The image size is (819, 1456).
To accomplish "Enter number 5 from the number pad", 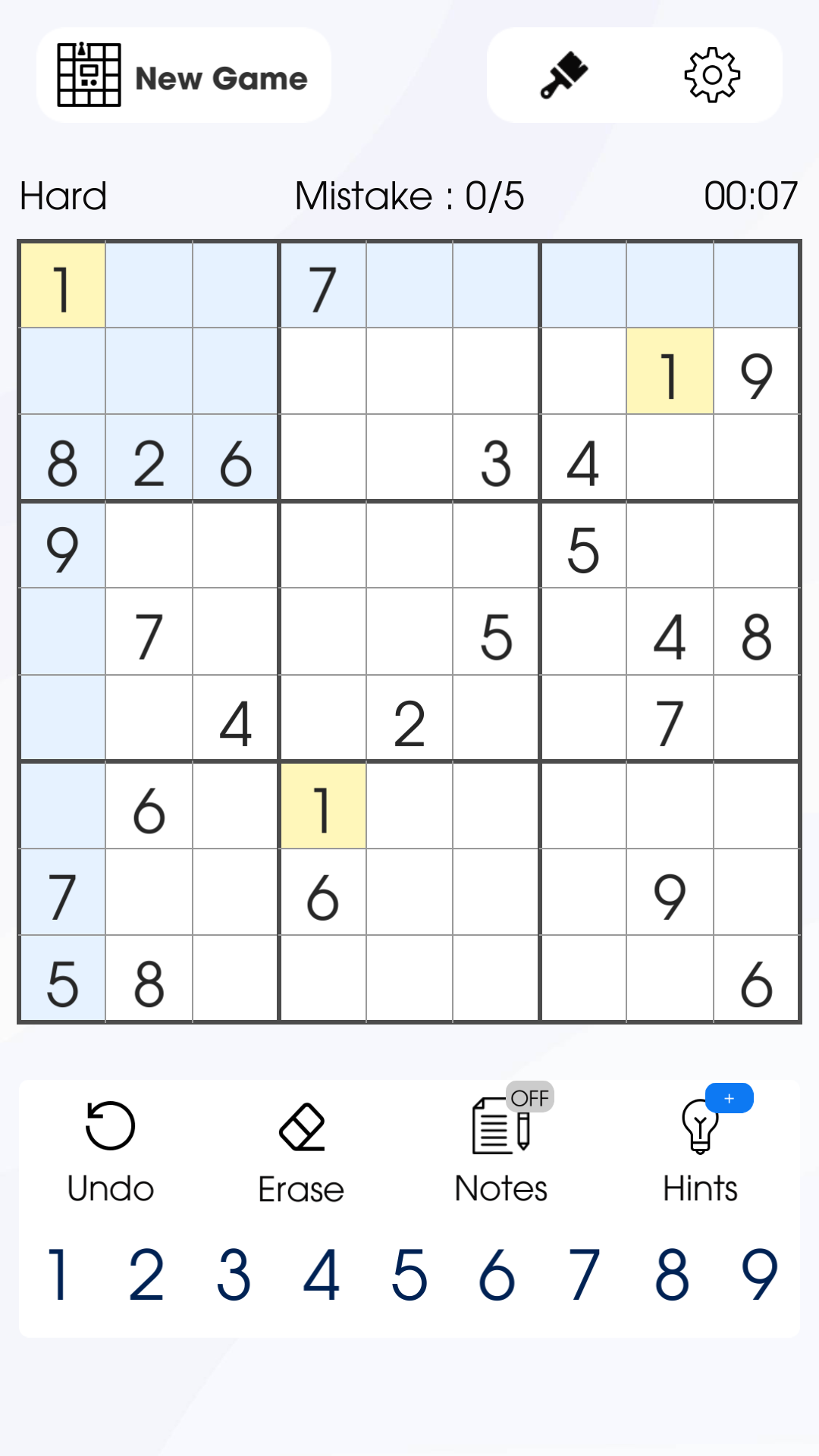I will point(409,1276).
